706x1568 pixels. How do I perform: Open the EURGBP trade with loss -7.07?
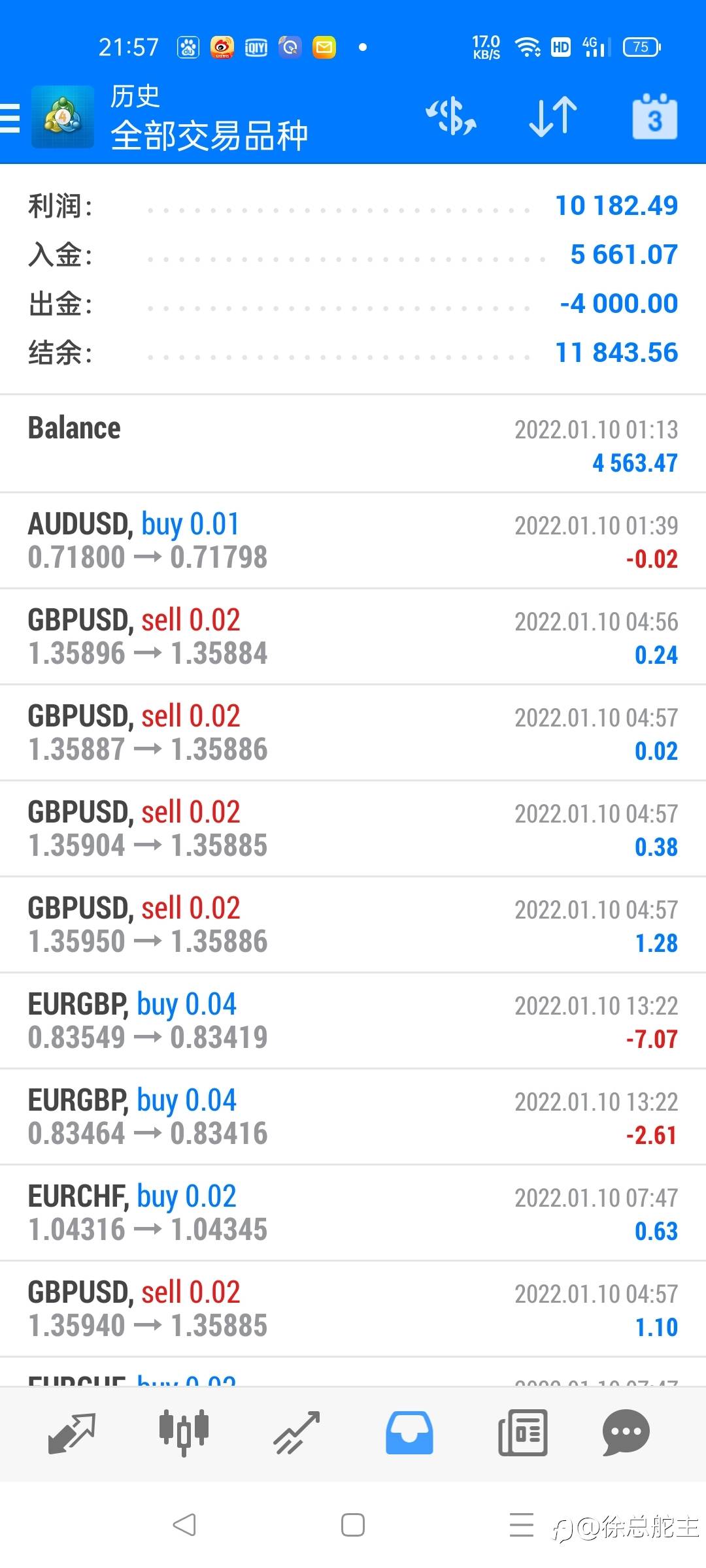[353, 1021]
